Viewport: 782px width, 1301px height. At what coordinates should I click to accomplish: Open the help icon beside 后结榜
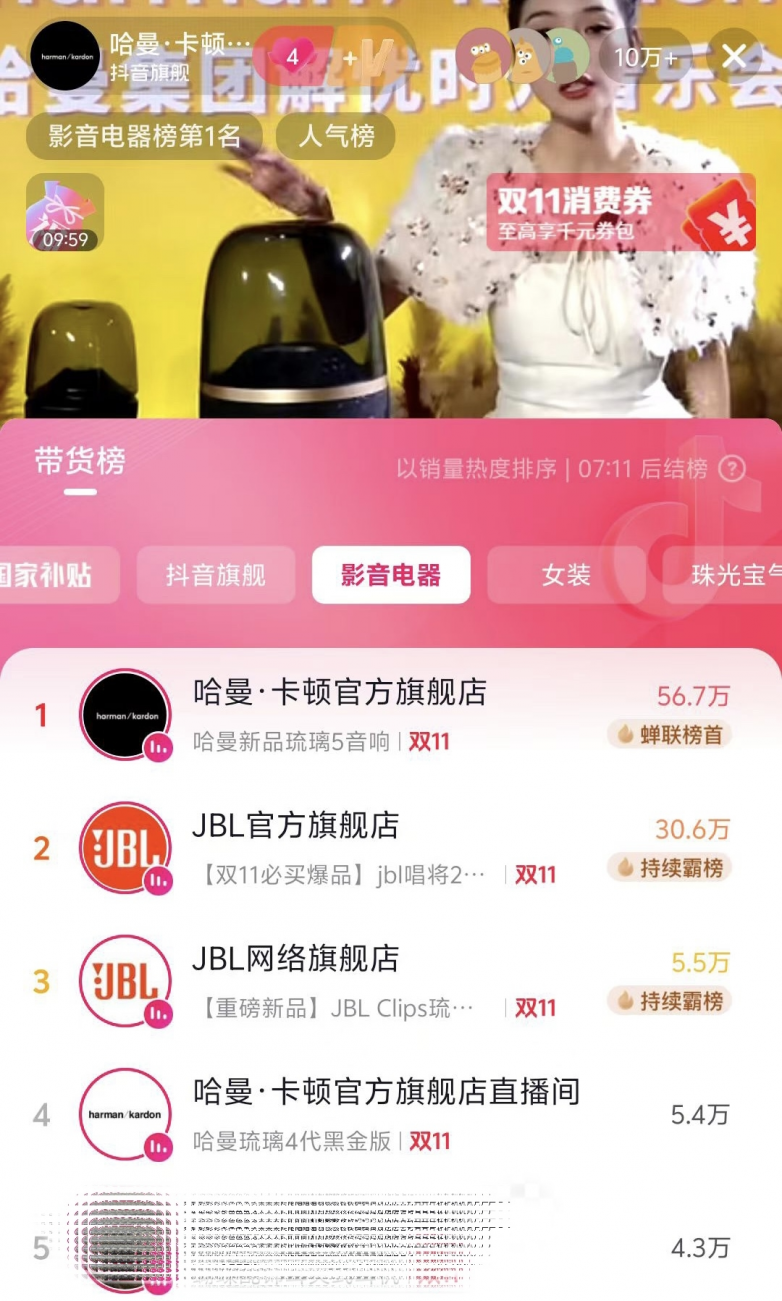733,469
